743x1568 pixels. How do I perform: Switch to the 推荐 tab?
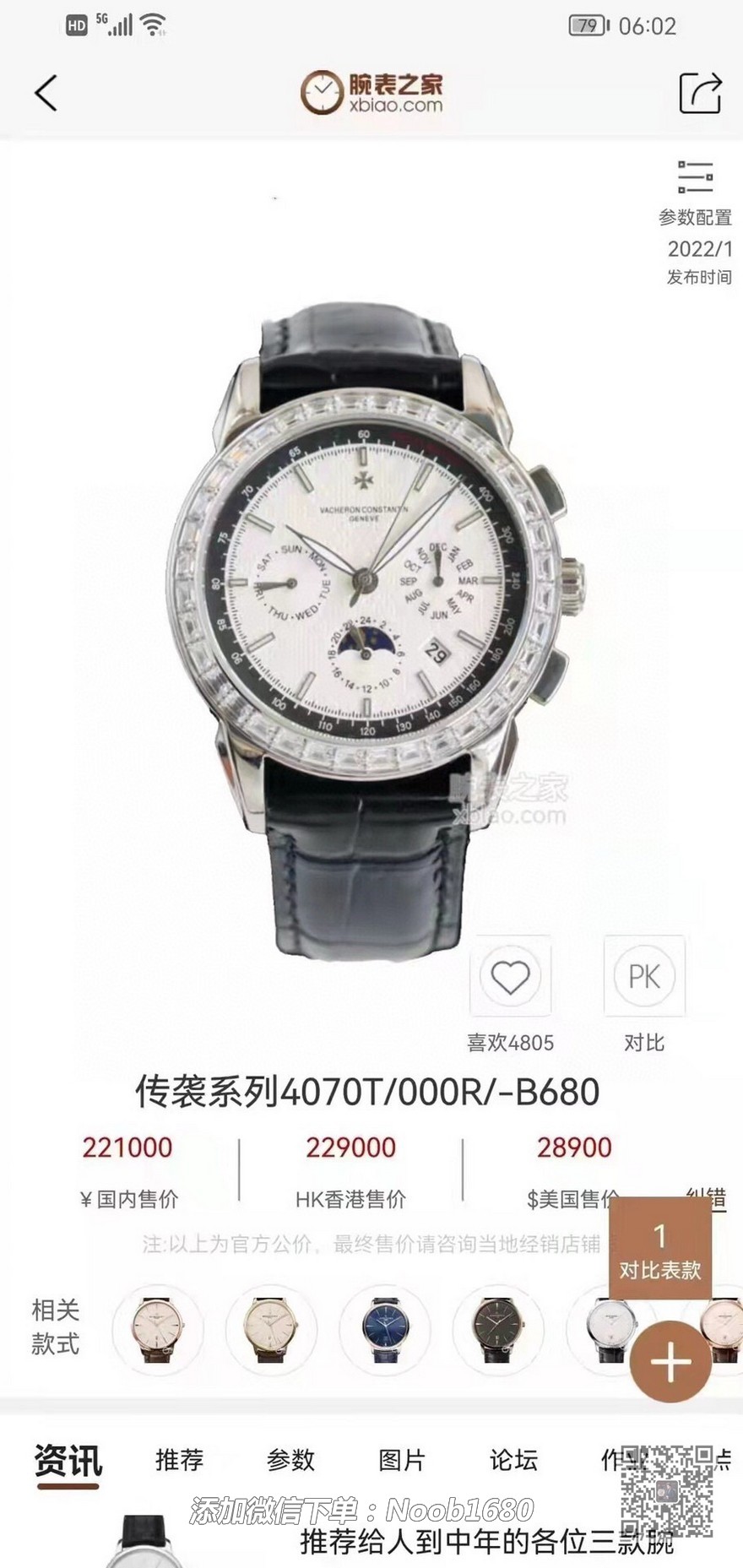click(179, 1460)
